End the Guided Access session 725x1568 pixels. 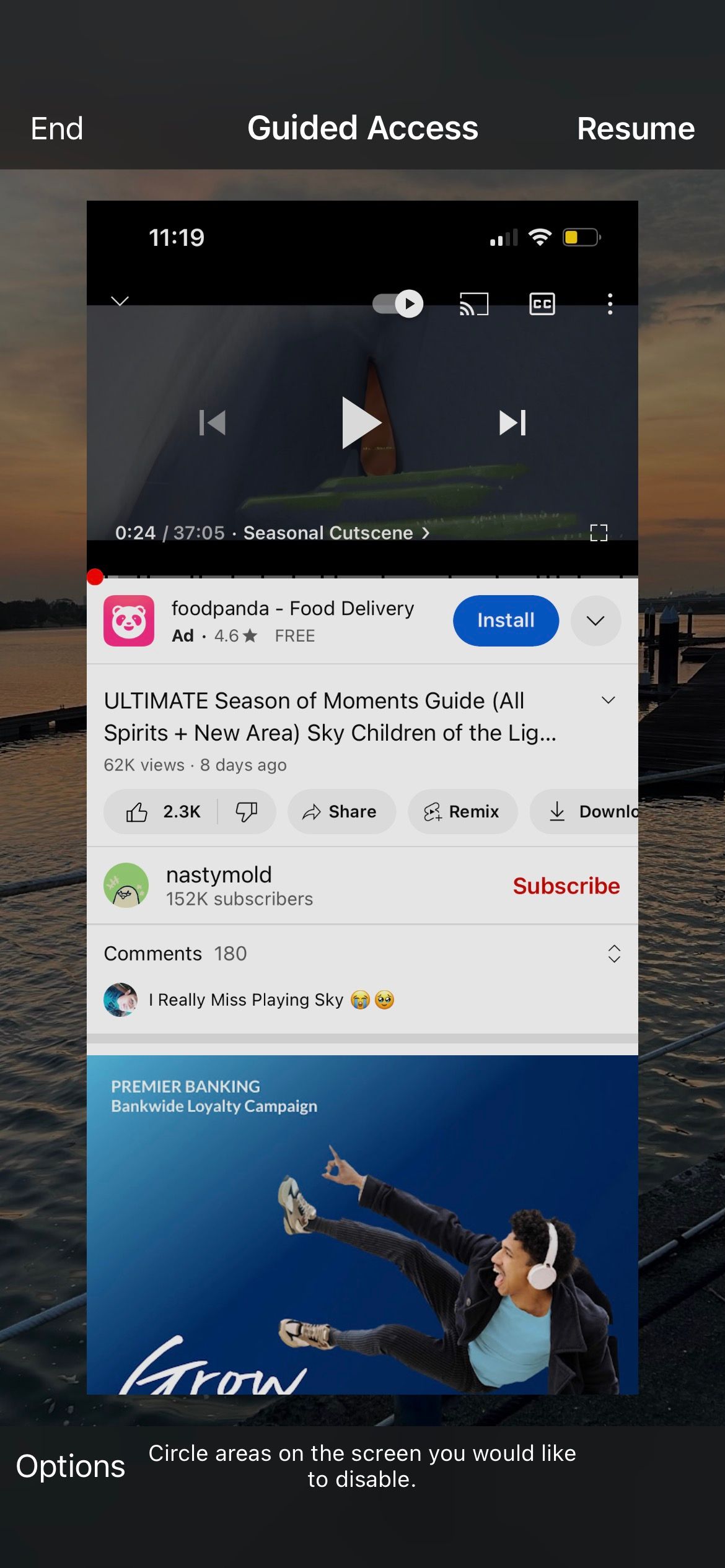click(57, 129)
